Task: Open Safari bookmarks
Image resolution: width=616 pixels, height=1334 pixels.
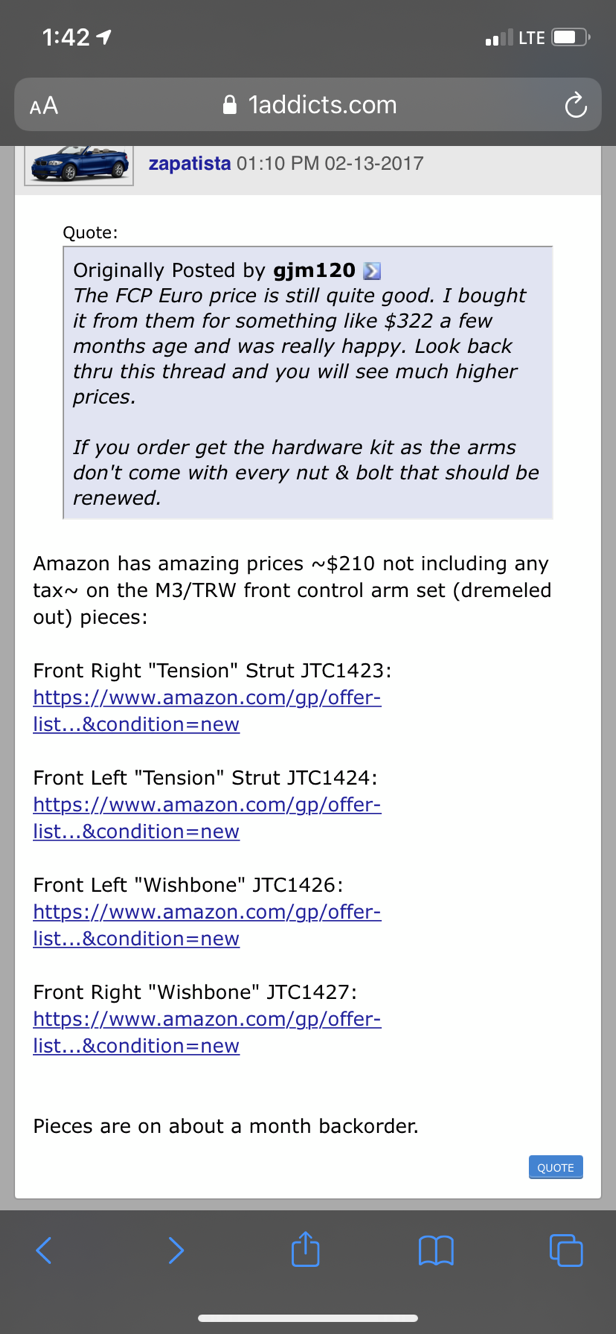Action: point(435,1248)
